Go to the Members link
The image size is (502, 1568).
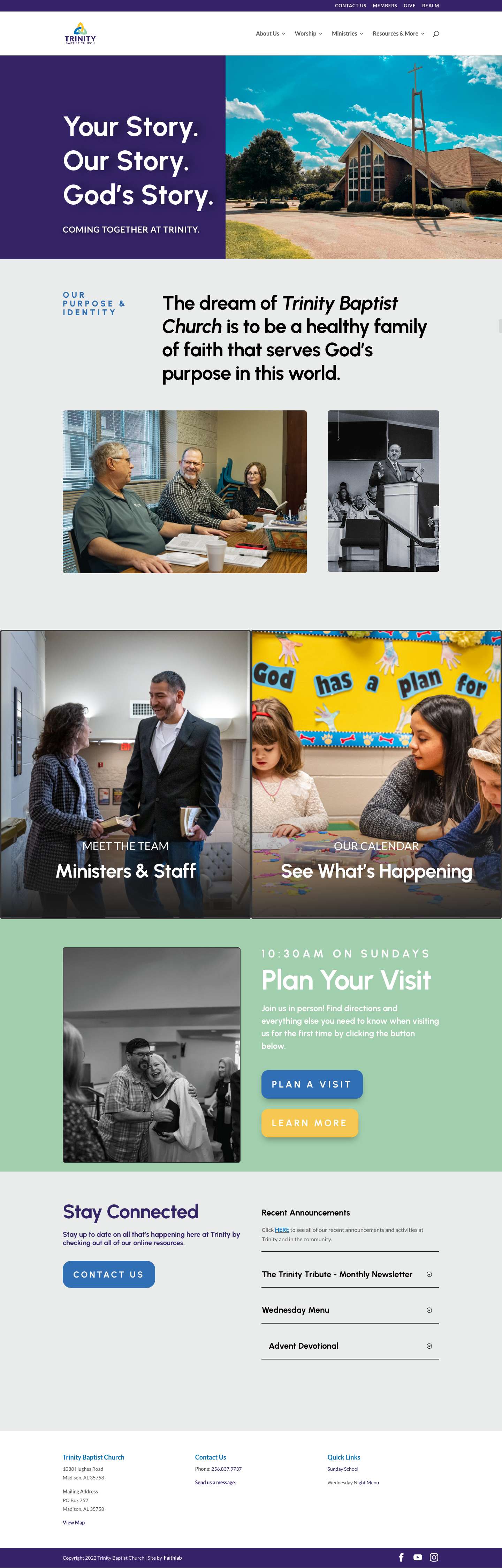tap(385, 6)
